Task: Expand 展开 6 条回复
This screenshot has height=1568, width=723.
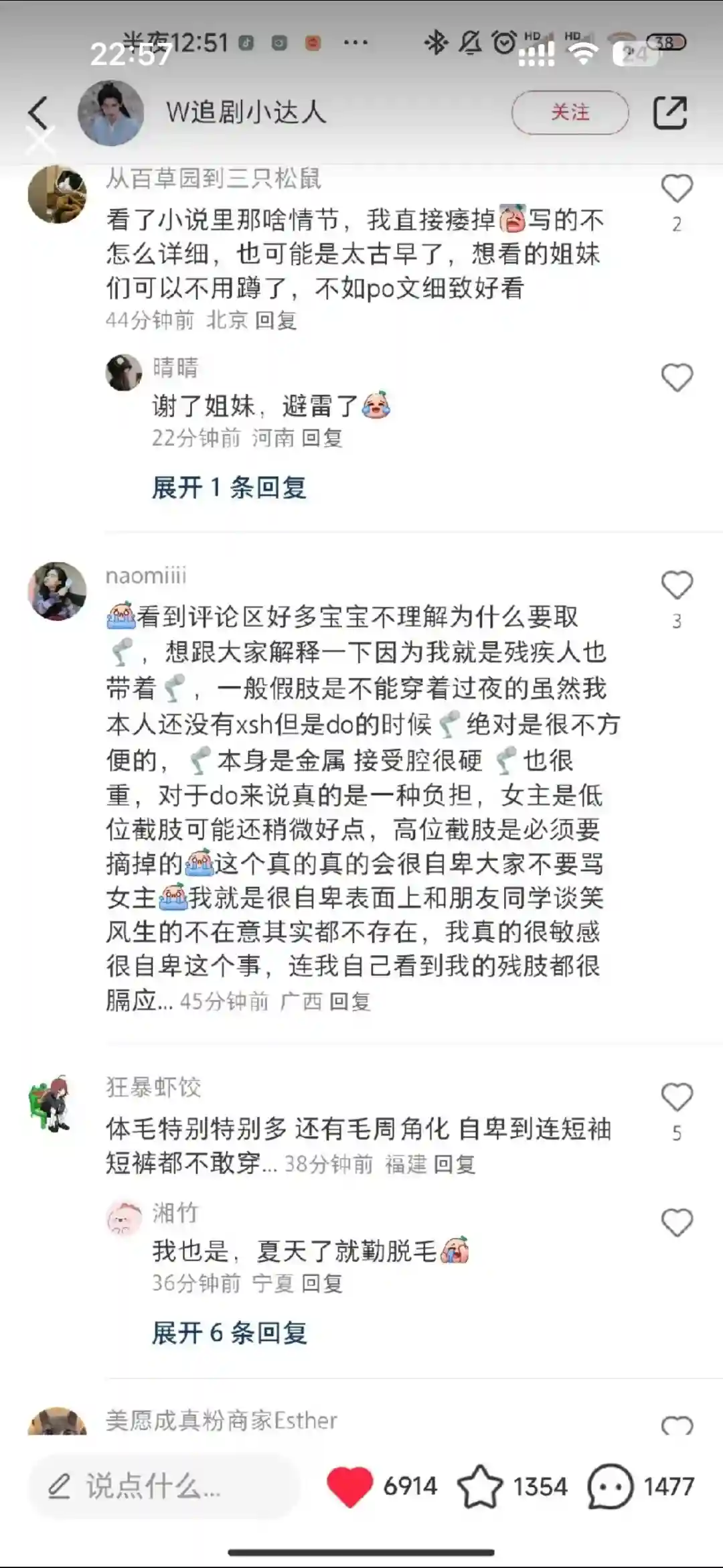Action: (229, 1333)
